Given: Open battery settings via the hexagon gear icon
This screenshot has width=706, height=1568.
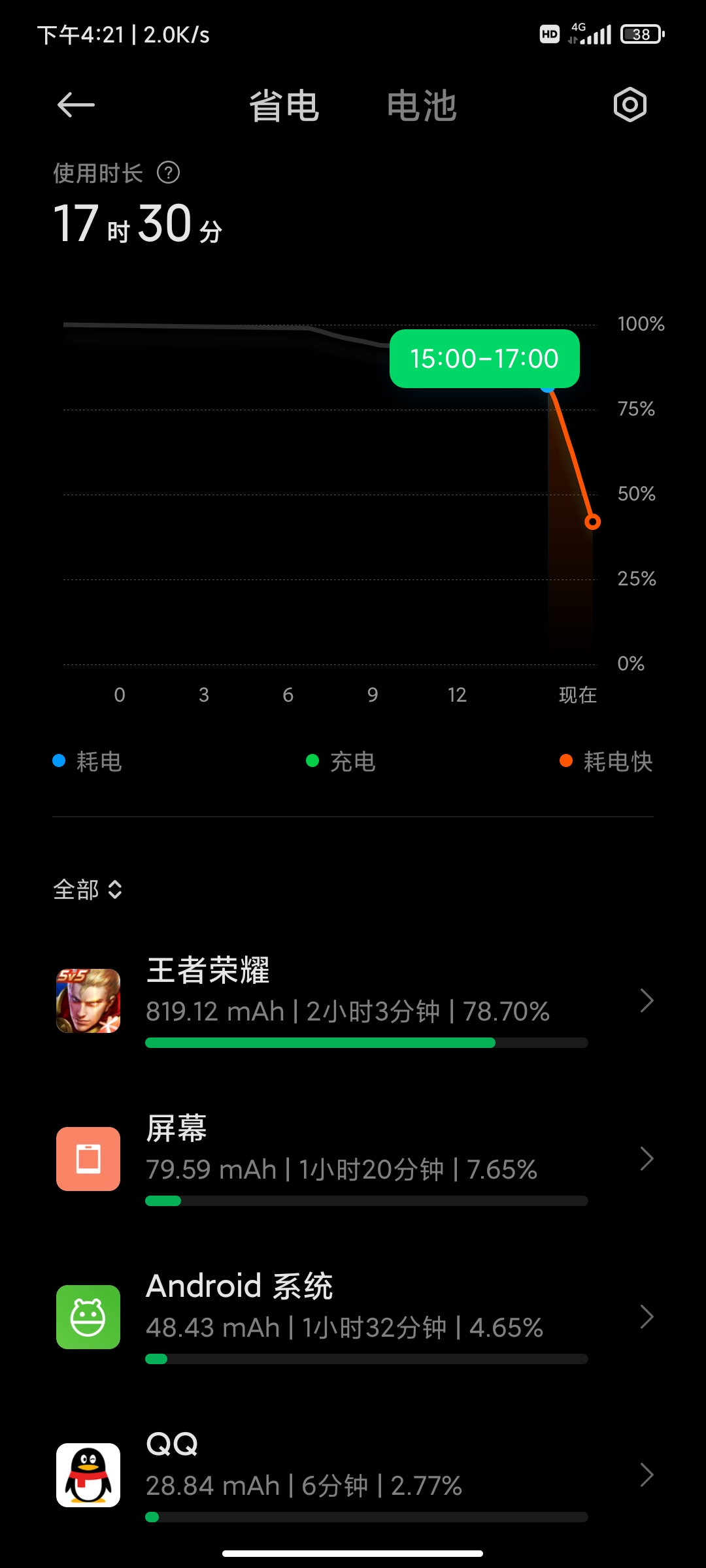Looking at the screenshot, I should 630,105.
